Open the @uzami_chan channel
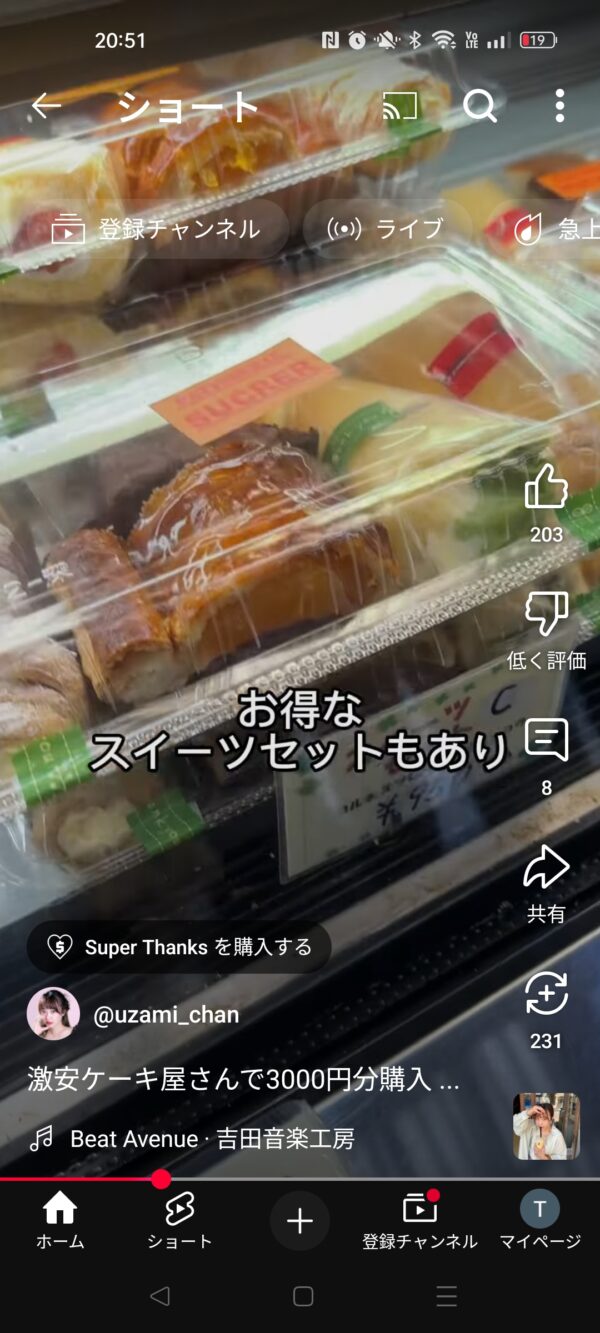Screen dimensions: 600x1333 (x=165, y=1014)
